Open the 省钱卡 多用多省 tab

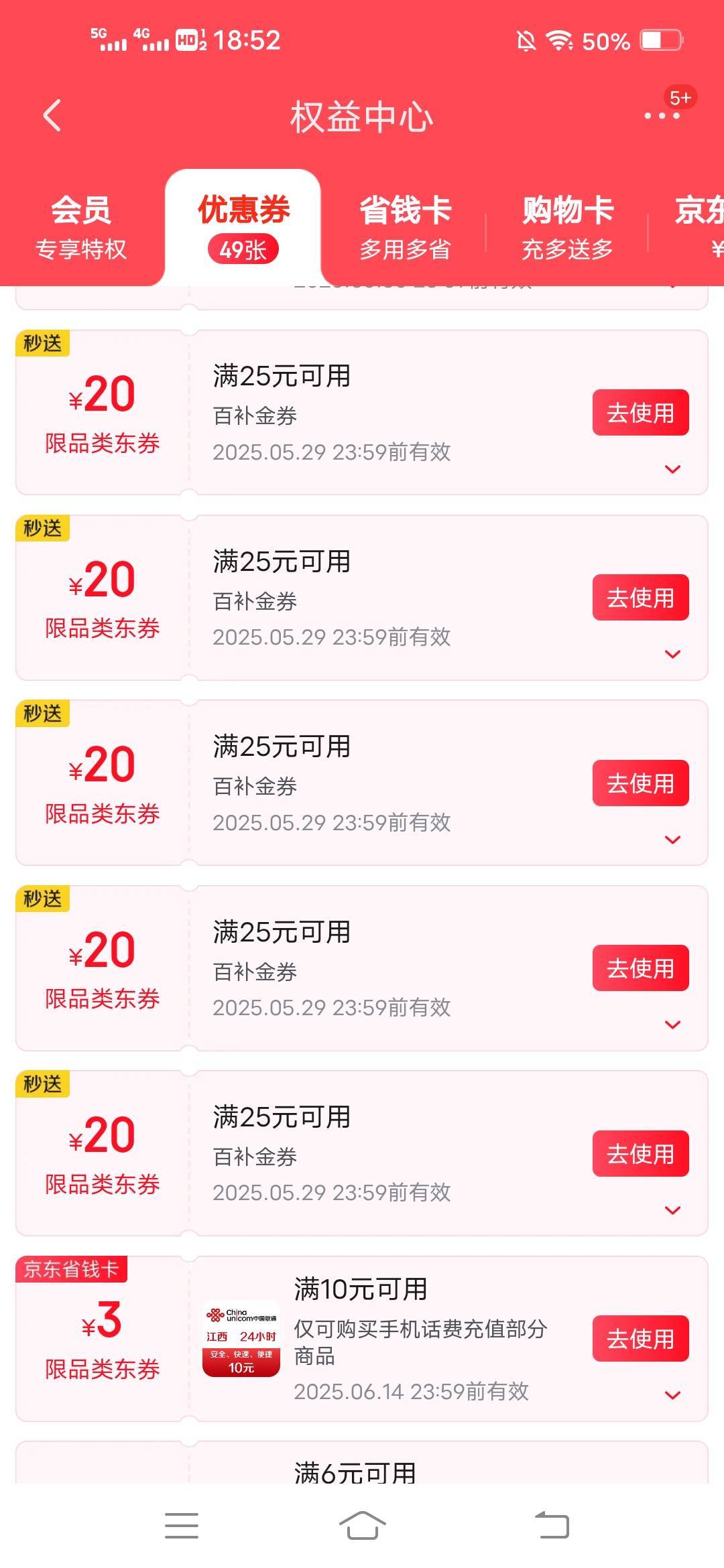point(405,228)
